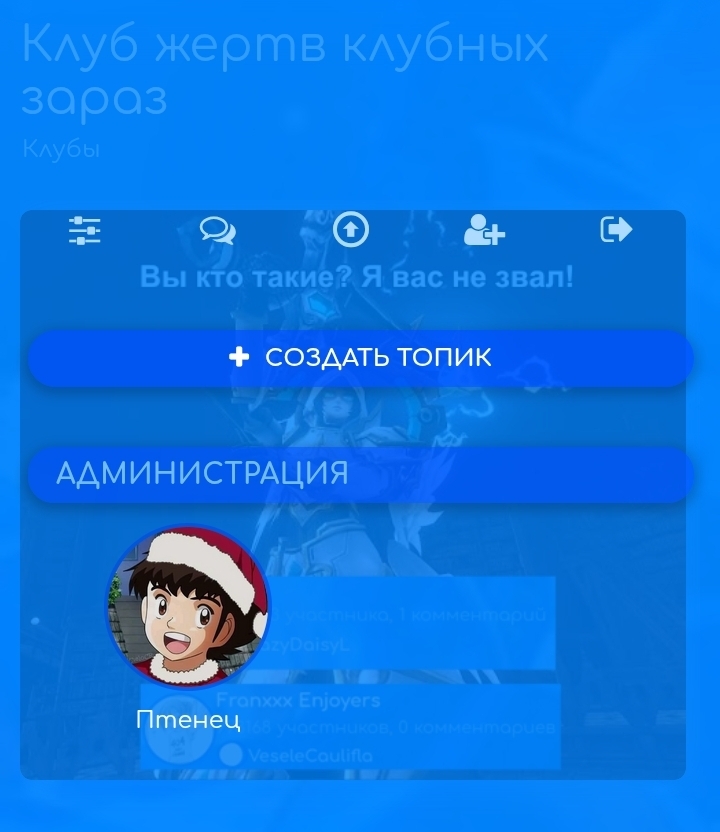
Task: Tap the СОЗДАТЬ ТОПИК button
Action: [360, 358]
